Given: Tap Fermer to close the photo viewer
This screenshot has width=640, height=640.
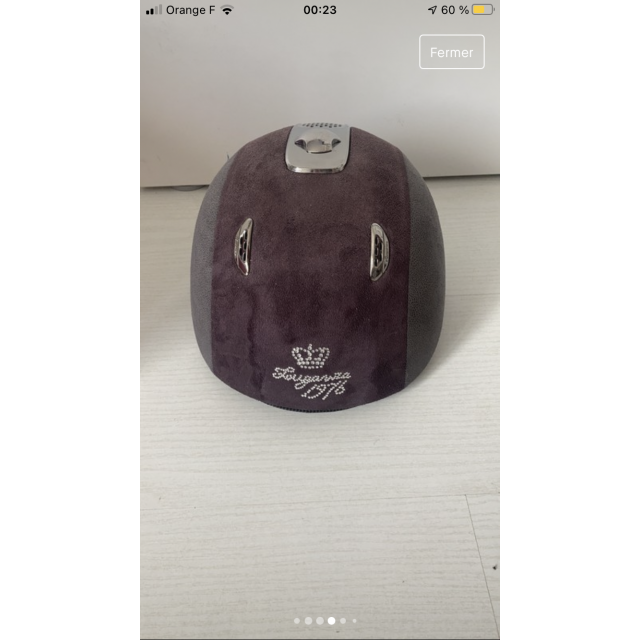Looking at the screenshot, I should click(x=451, y=52).
